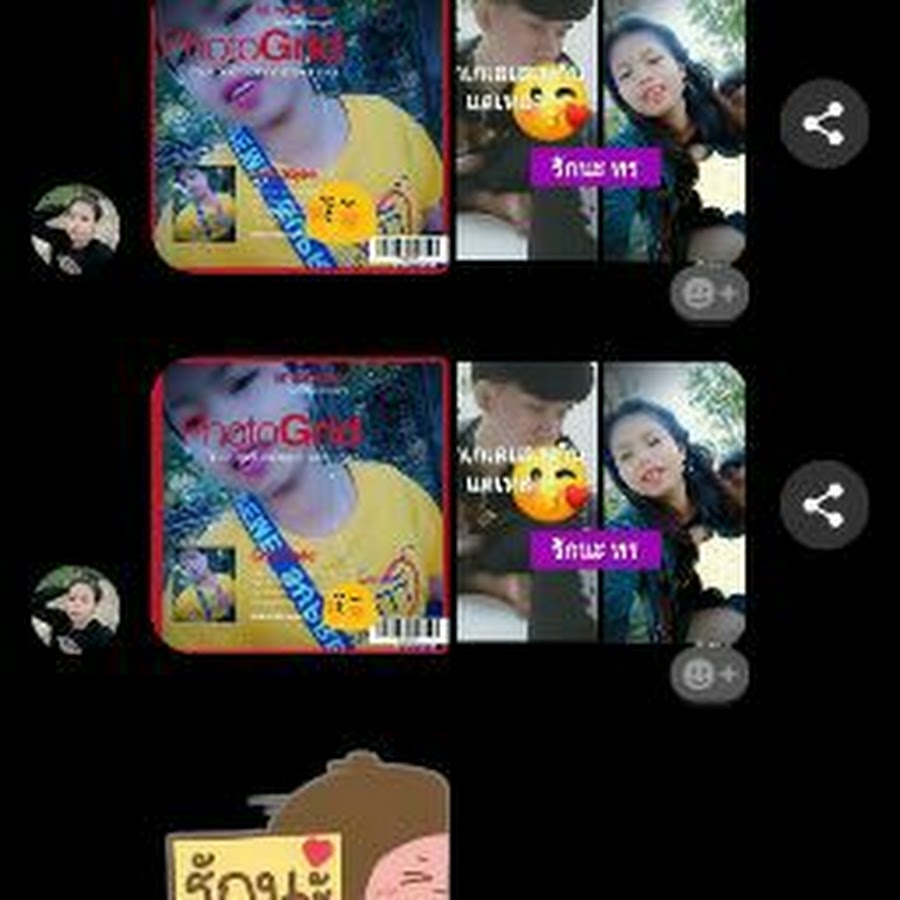Add a reaction to the second photo message

(708, 676)
